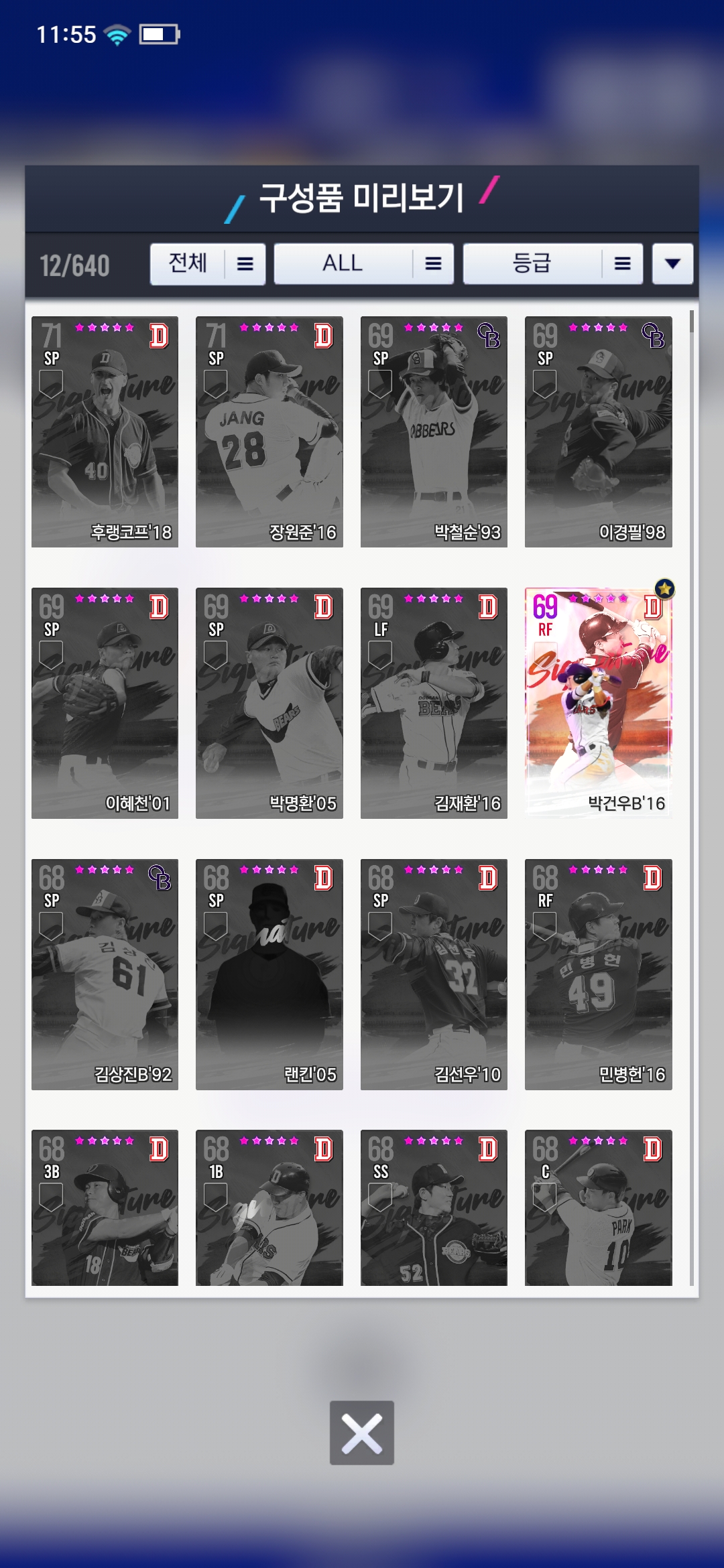Tap the 68 catcher card
Viewport: 724px width, 1568px height.
[x=598, y=1207]
